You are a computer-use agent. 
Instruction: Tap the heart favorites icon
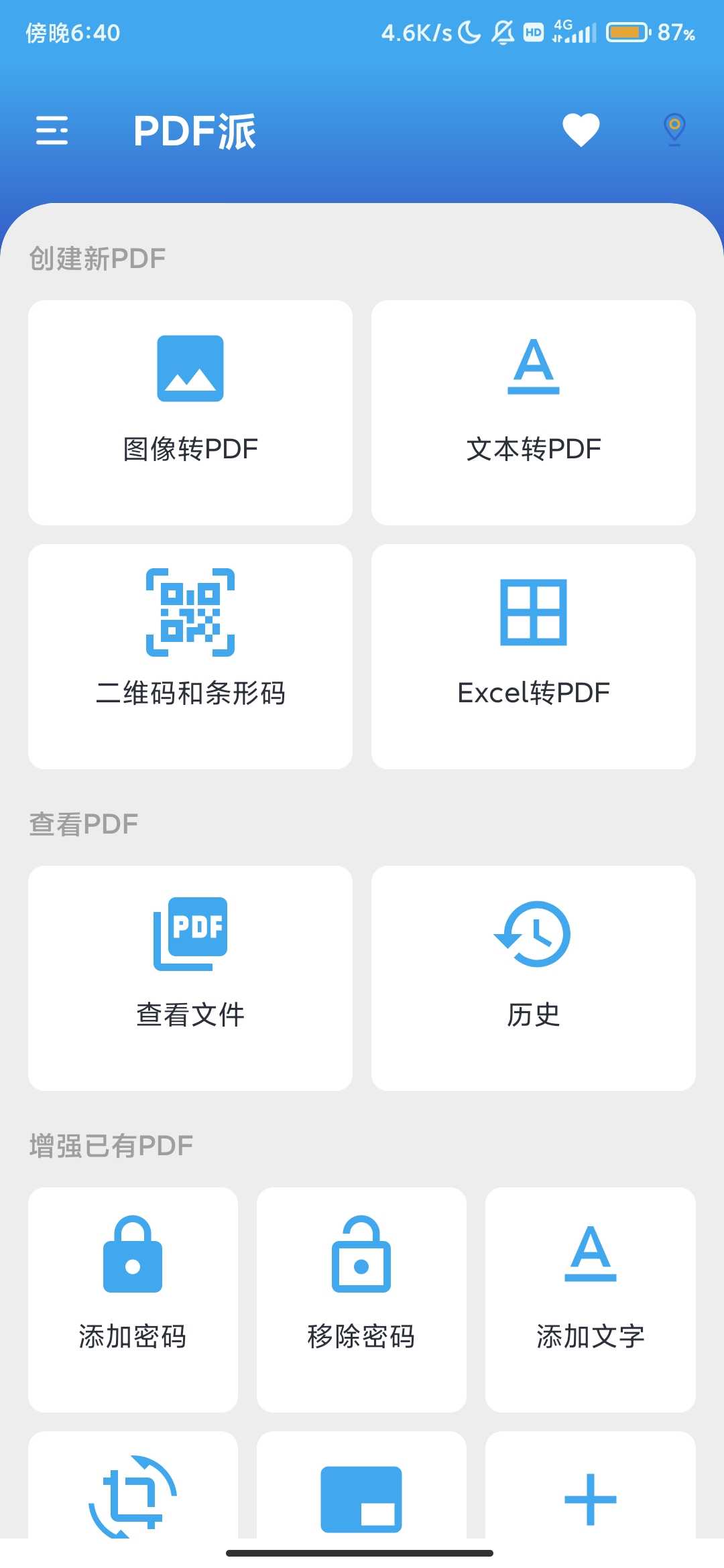(581, 130)
